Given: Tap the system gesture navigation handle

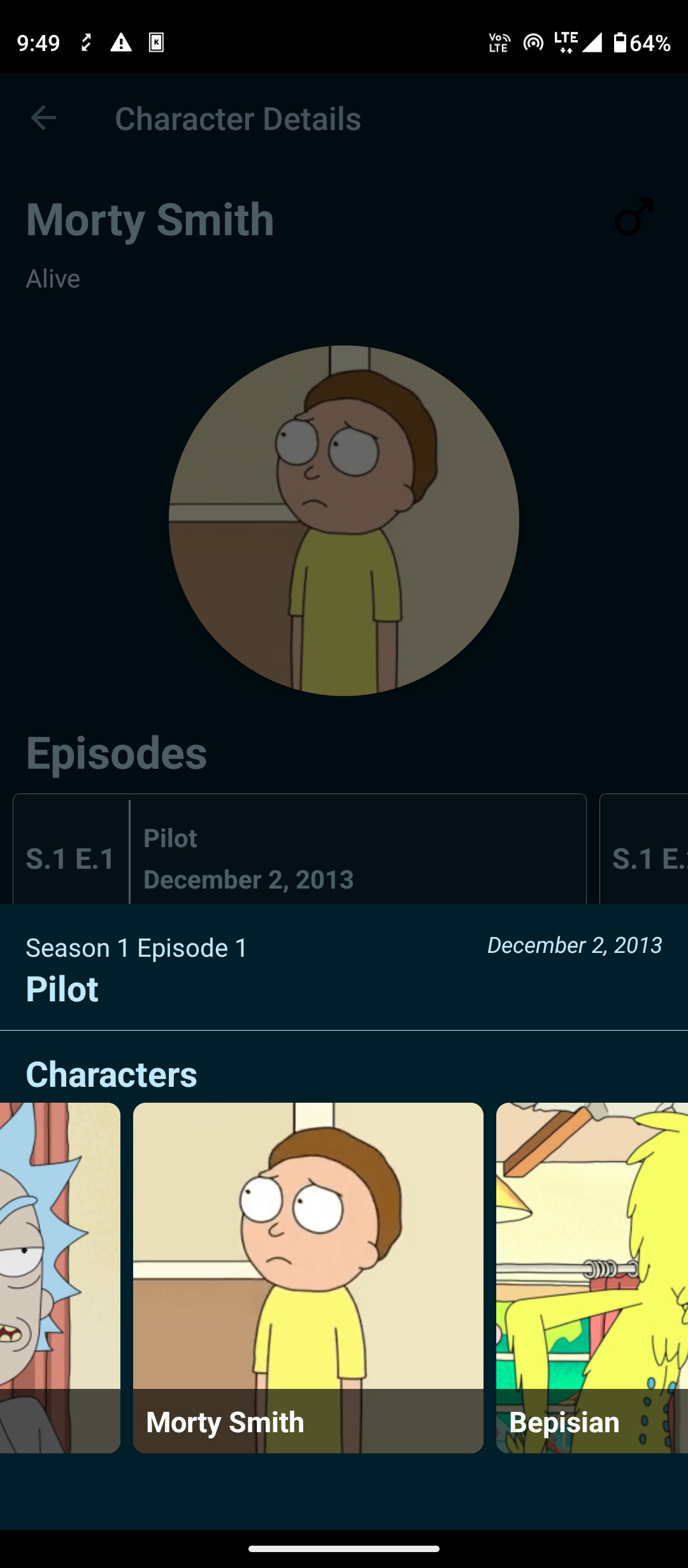Looking at the screenshot, I should click(344, 1549).
